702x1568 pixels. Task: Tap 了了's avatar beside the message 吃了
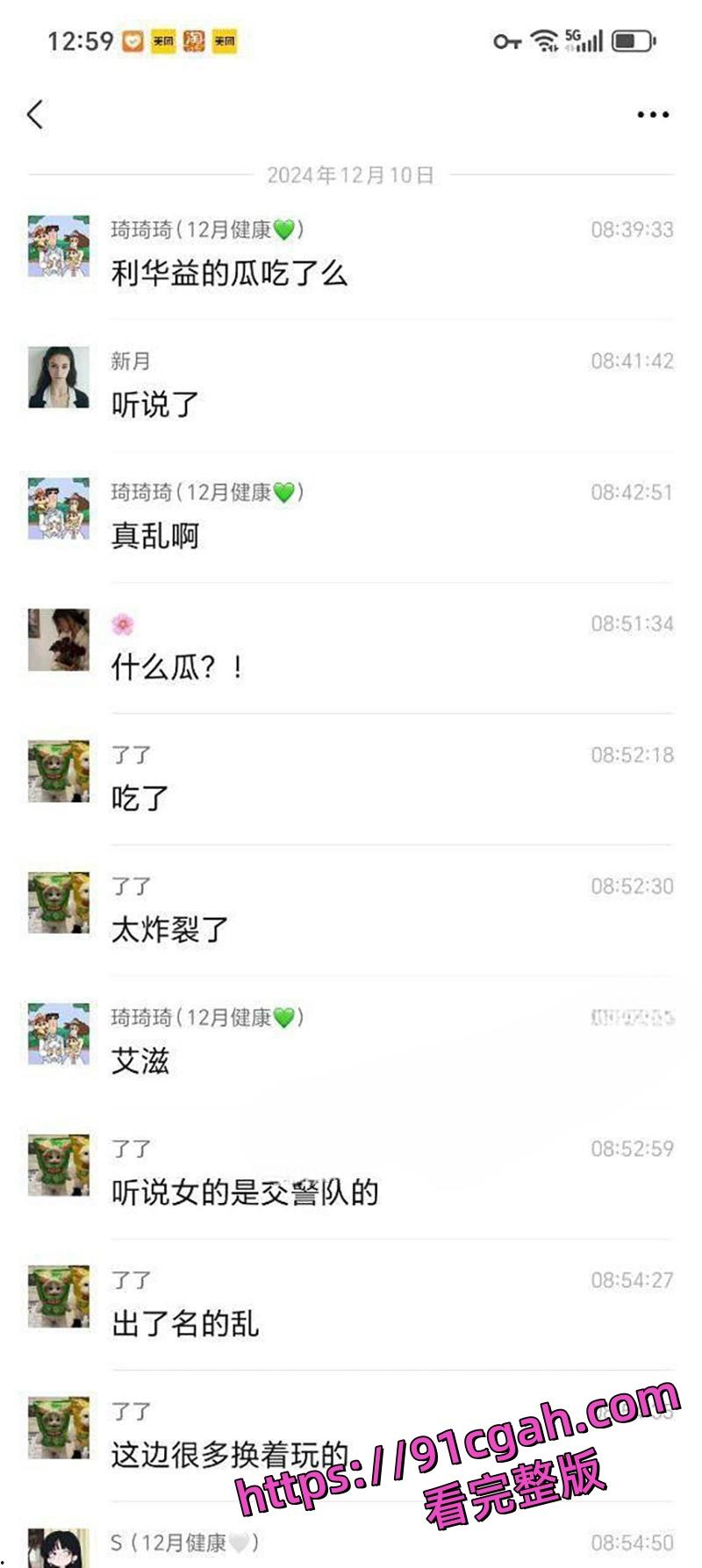pos(58,770)
